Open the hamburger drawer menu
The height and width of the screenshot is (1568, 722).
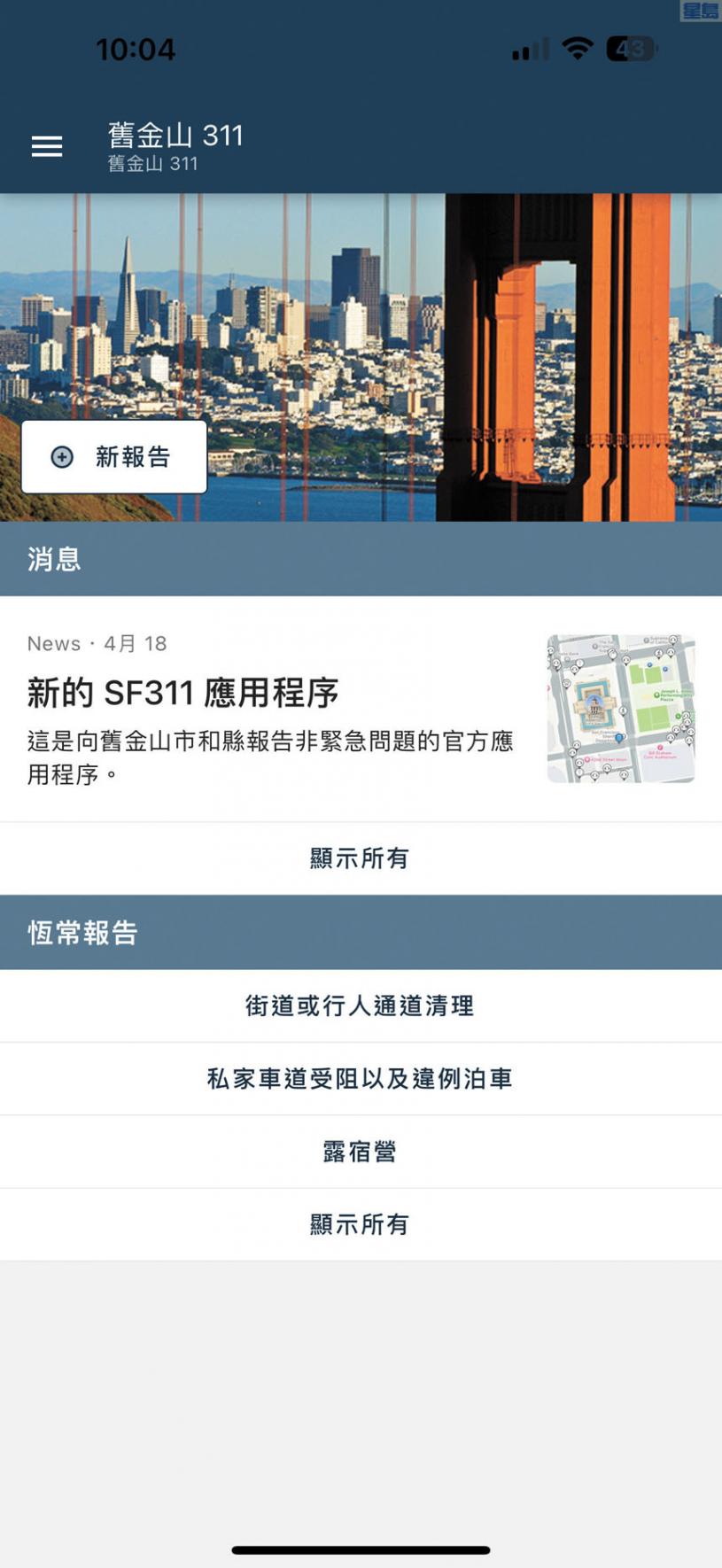(x=47, y=147)
